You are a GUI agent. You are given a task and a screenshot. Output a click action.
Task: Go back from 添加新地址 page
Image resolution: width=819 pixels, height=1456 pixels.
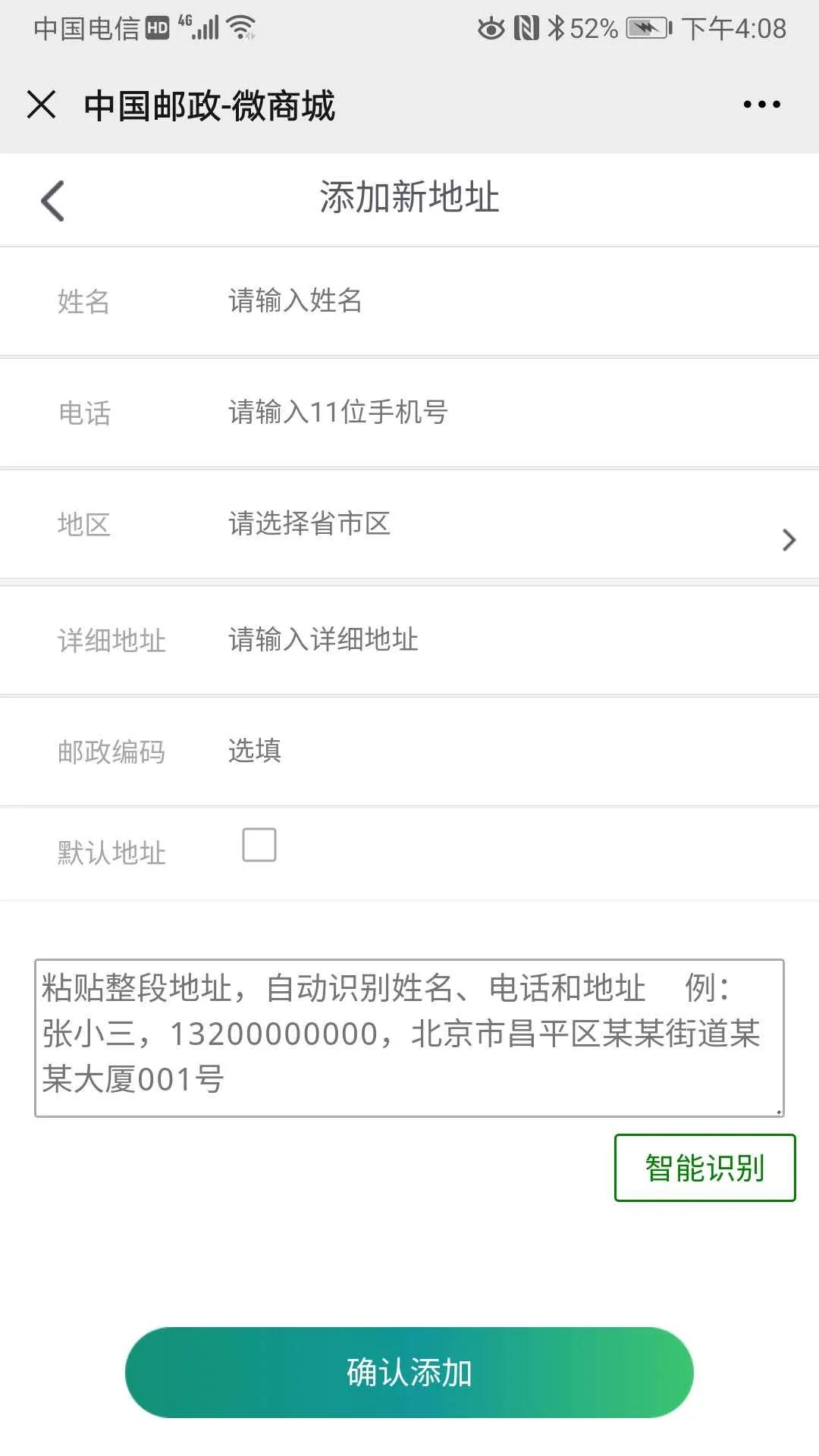click(52, 201)
